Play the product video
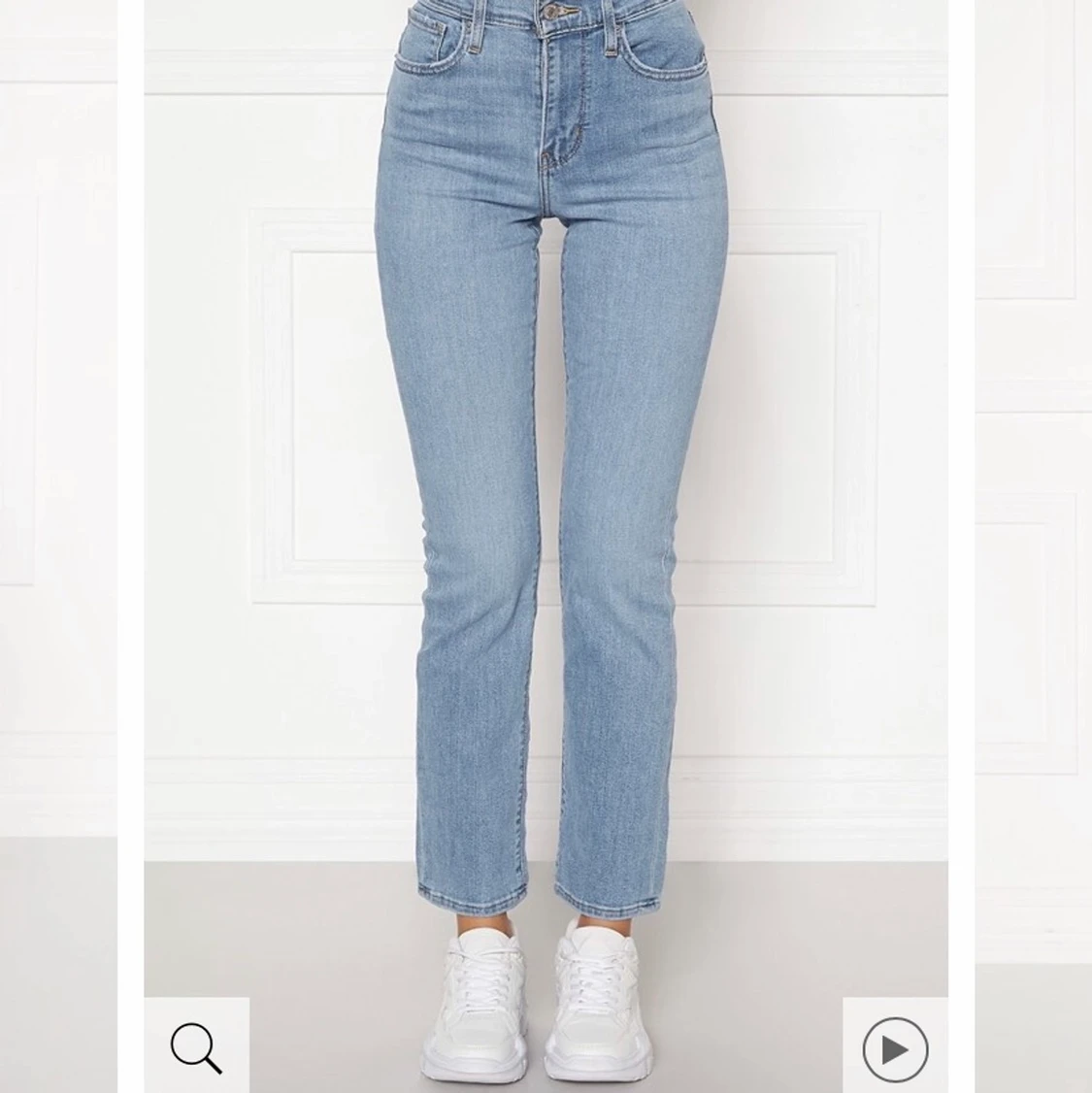The height and width of the screenshot is (1093, 1092). tap(895, 1049)
